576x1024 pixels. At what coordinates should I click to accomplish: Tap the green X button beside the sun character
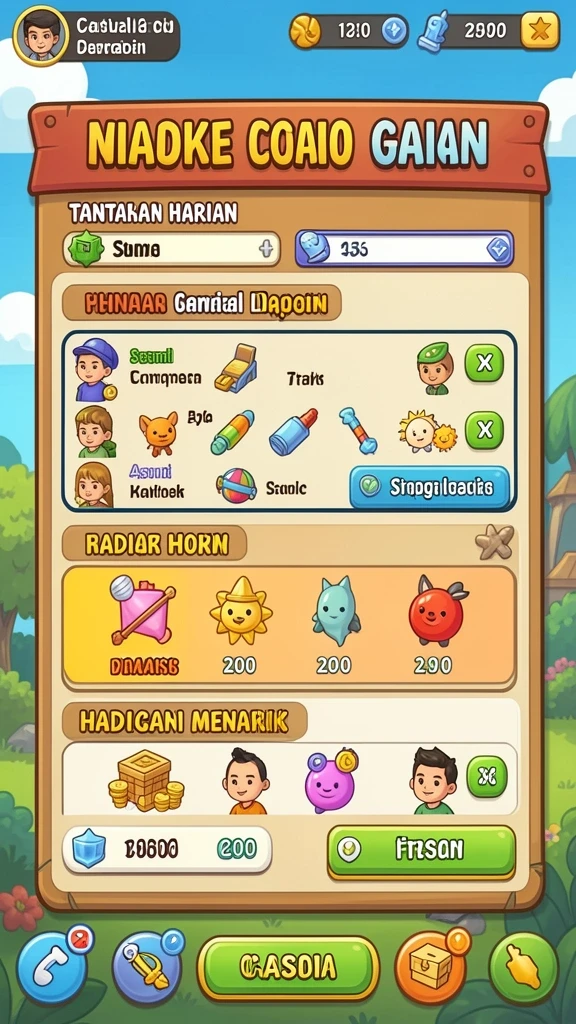coord(484,430)
